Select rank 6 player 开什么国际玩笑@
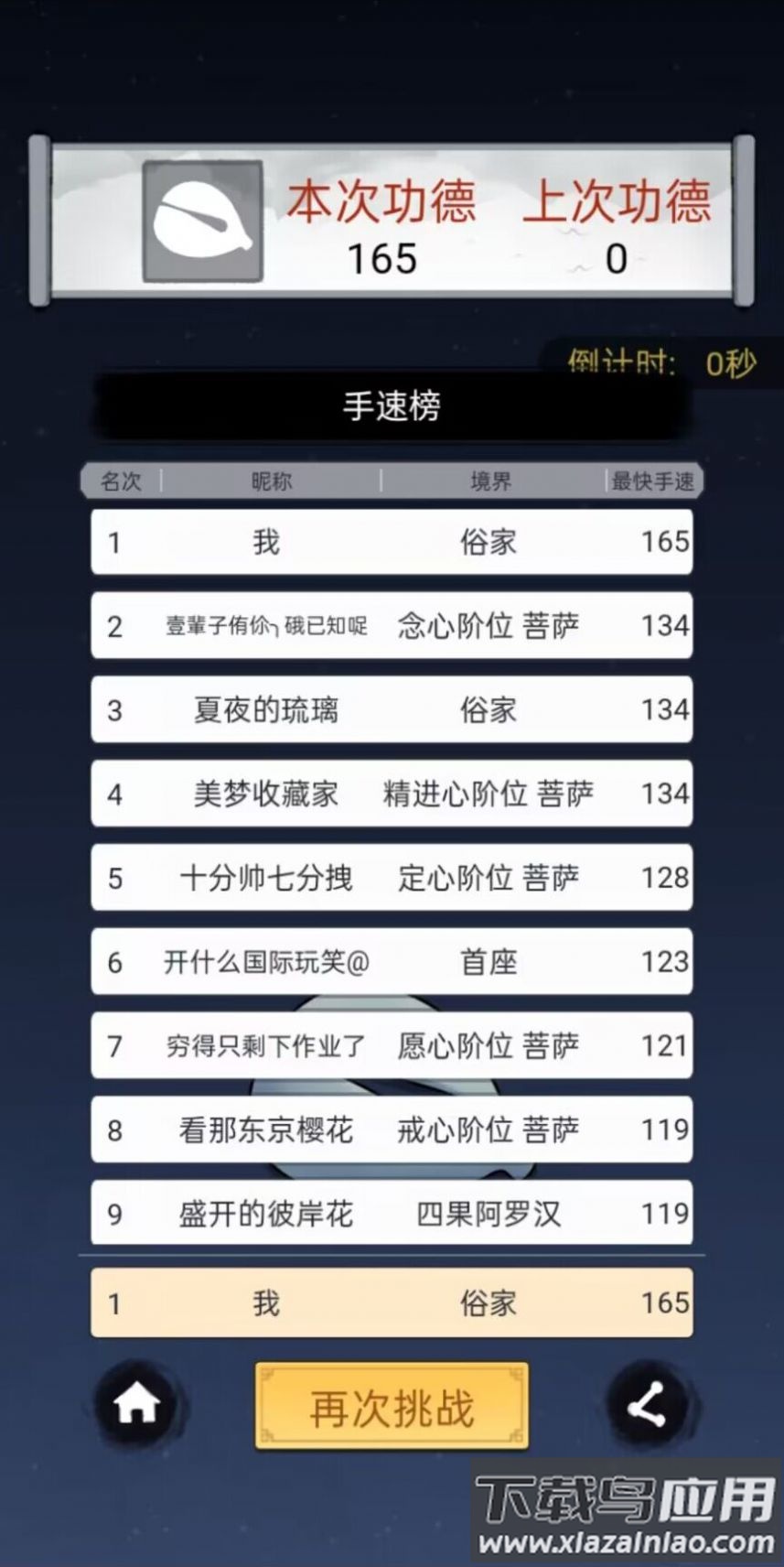Viewport: 784px width, 1567px height. tap(392, 962)
